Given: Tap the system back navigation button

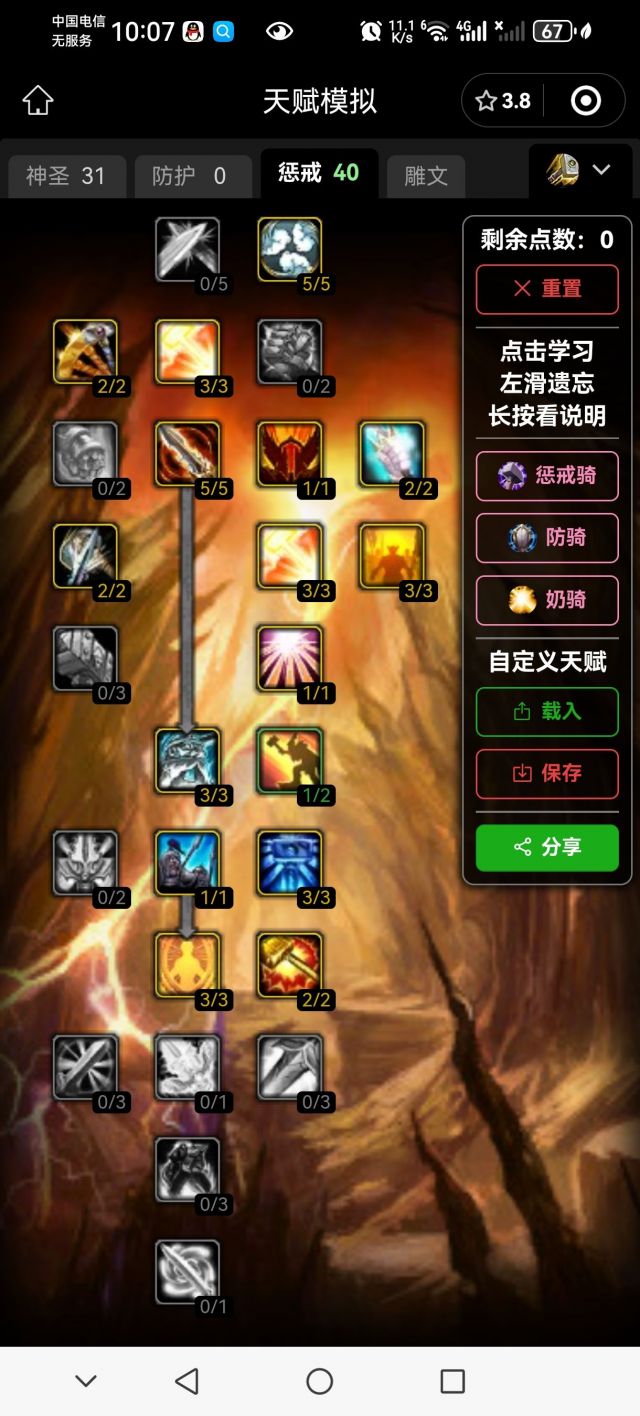Looking at the screenshot, I should pos(186,1381).
